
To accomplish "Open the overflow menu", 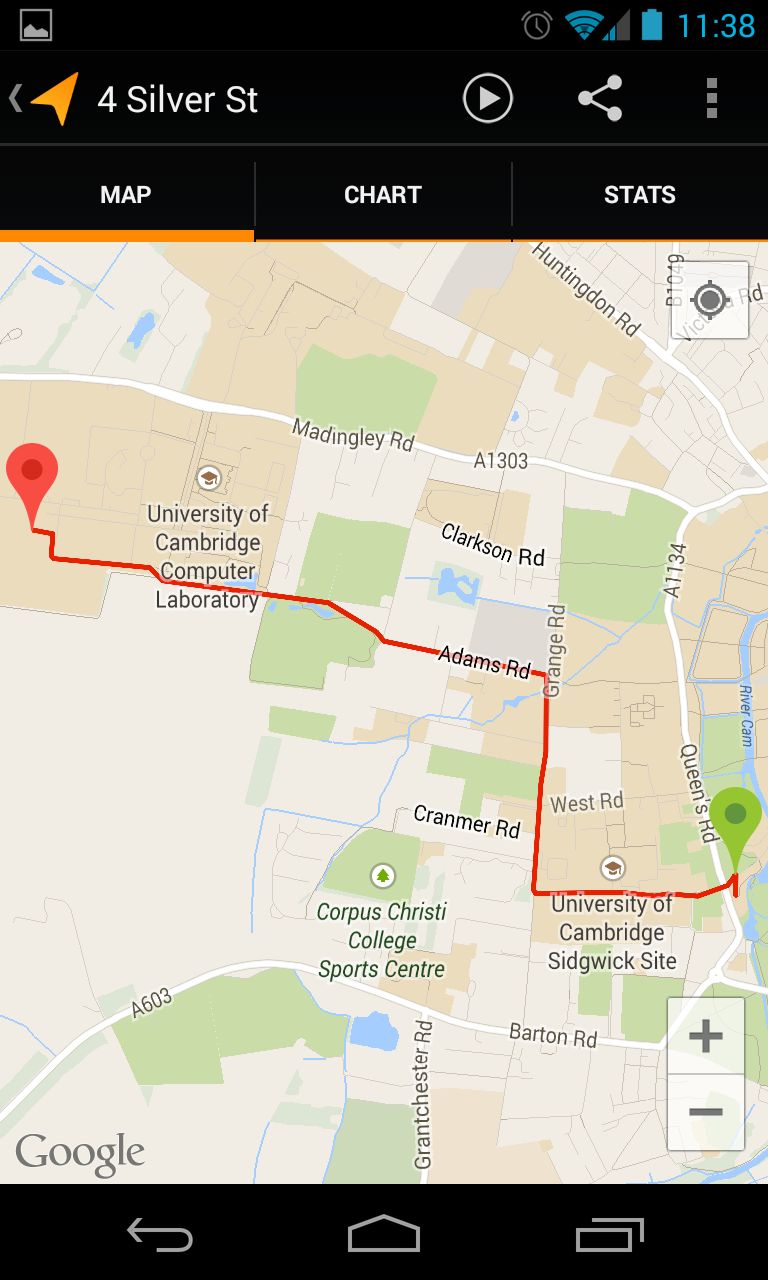I will [711, 99].
